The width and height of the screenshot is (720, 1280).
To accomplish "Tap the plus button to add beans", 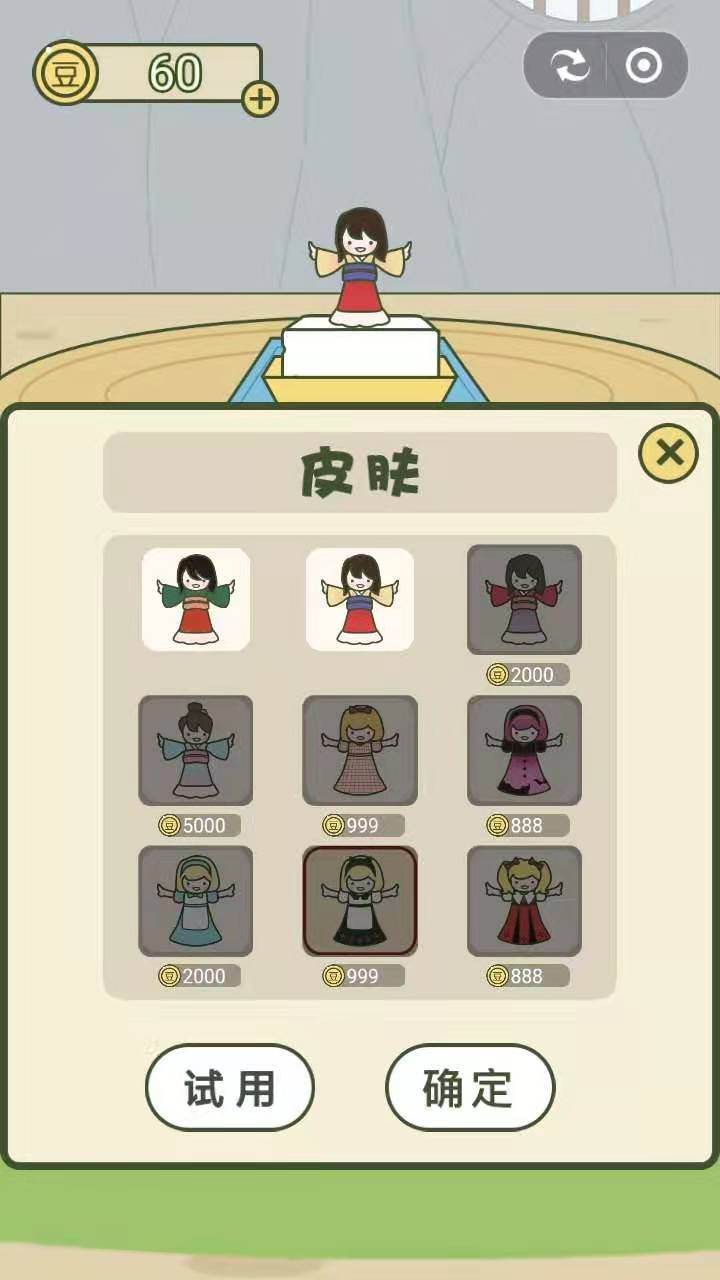I will (x=259, y=99).
